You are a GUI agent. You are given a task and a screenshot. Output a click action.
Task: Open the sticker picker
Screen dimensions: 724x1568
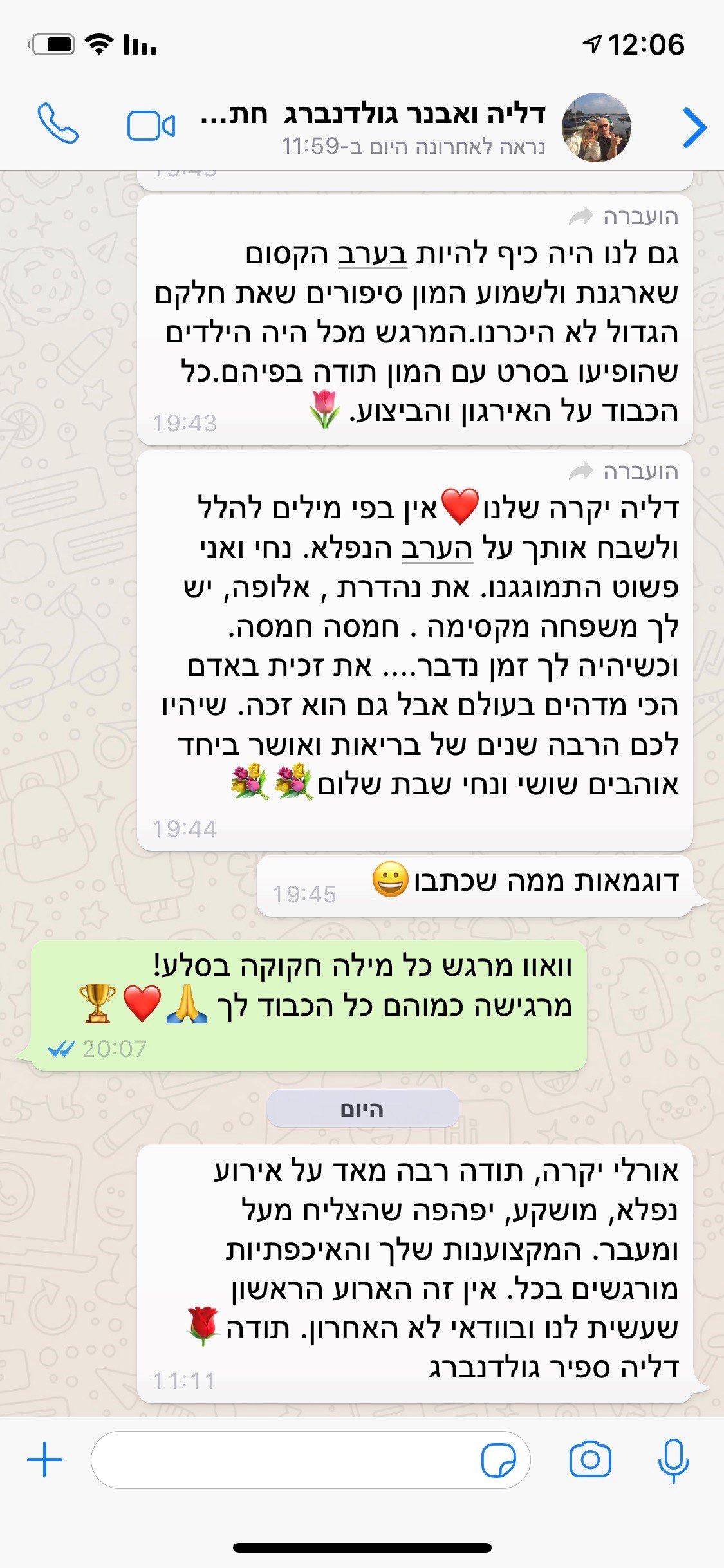pos(498,1460)
